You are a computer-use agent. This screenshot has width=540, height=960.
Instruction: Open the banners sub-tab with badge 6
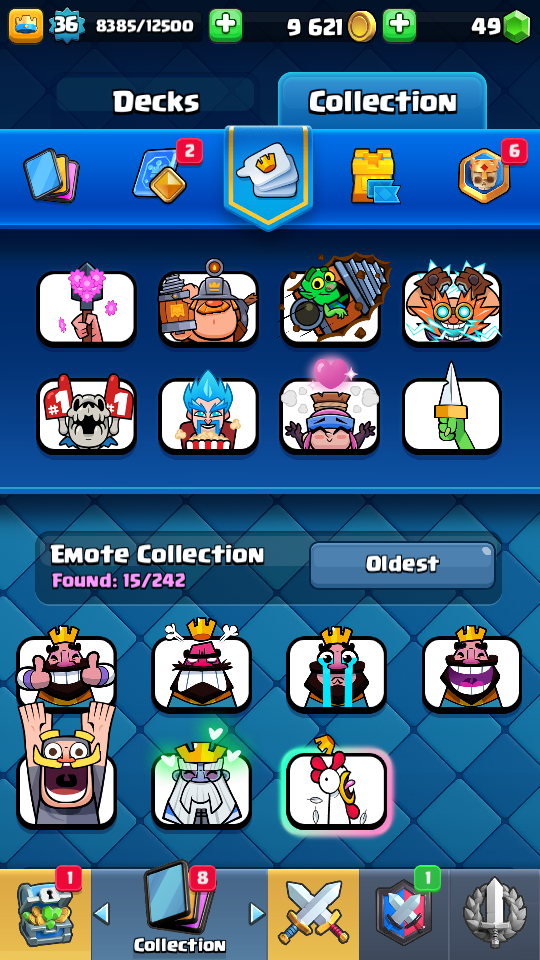(x=484, y=175)
